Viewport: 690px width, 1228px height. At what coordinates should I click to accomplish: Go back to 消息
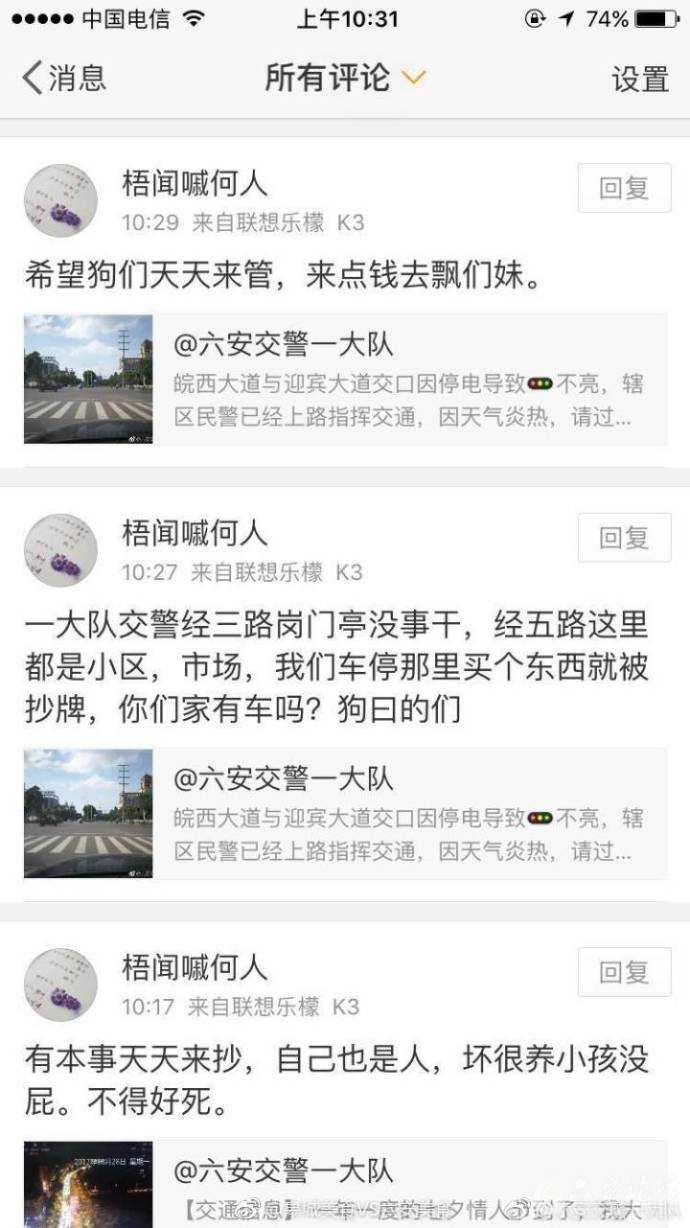click(64, 77)
